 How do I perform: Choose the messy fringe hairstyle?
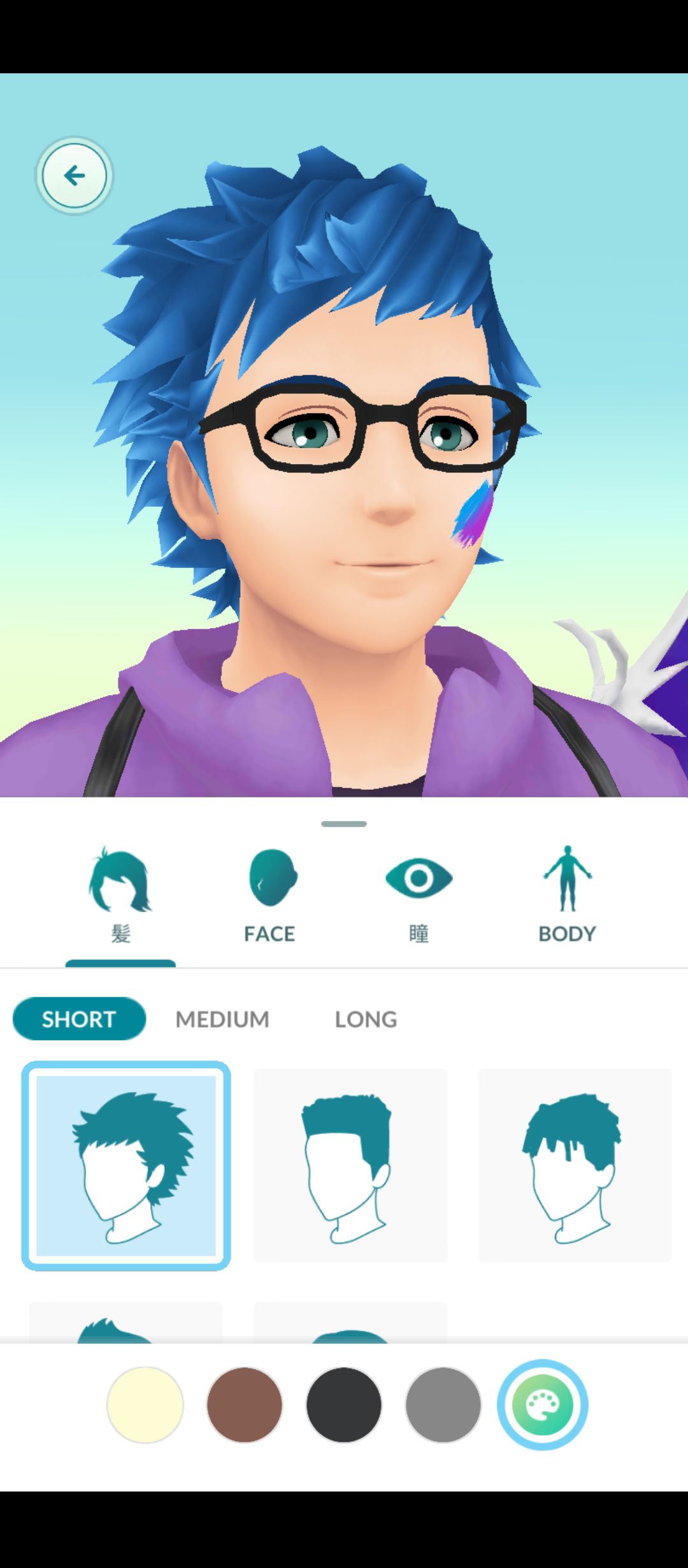575,1166
